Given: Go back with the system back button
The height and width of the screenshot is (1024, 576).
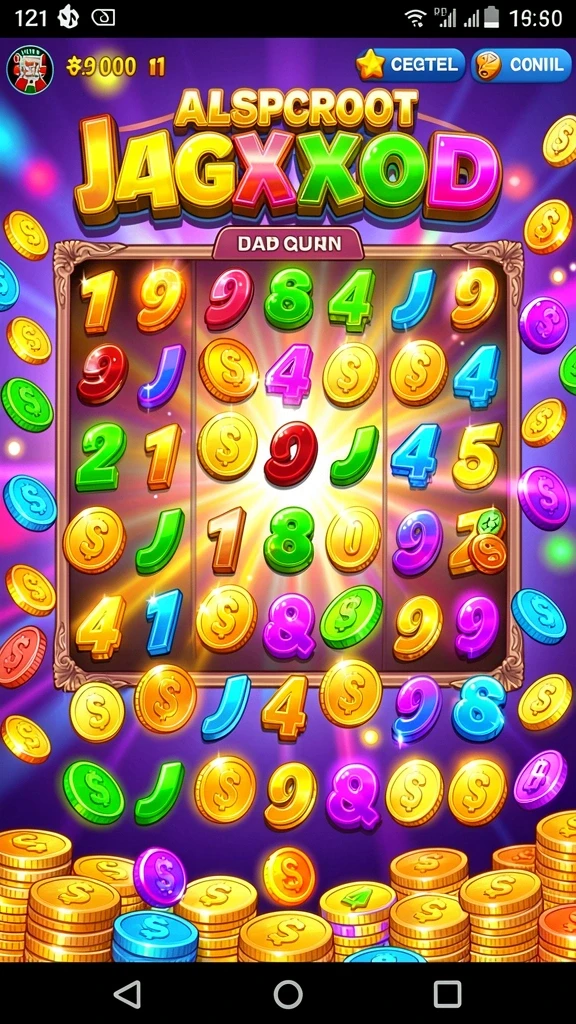Looking at the screenshot, I should pyautogui.click(x=127, y=994).
